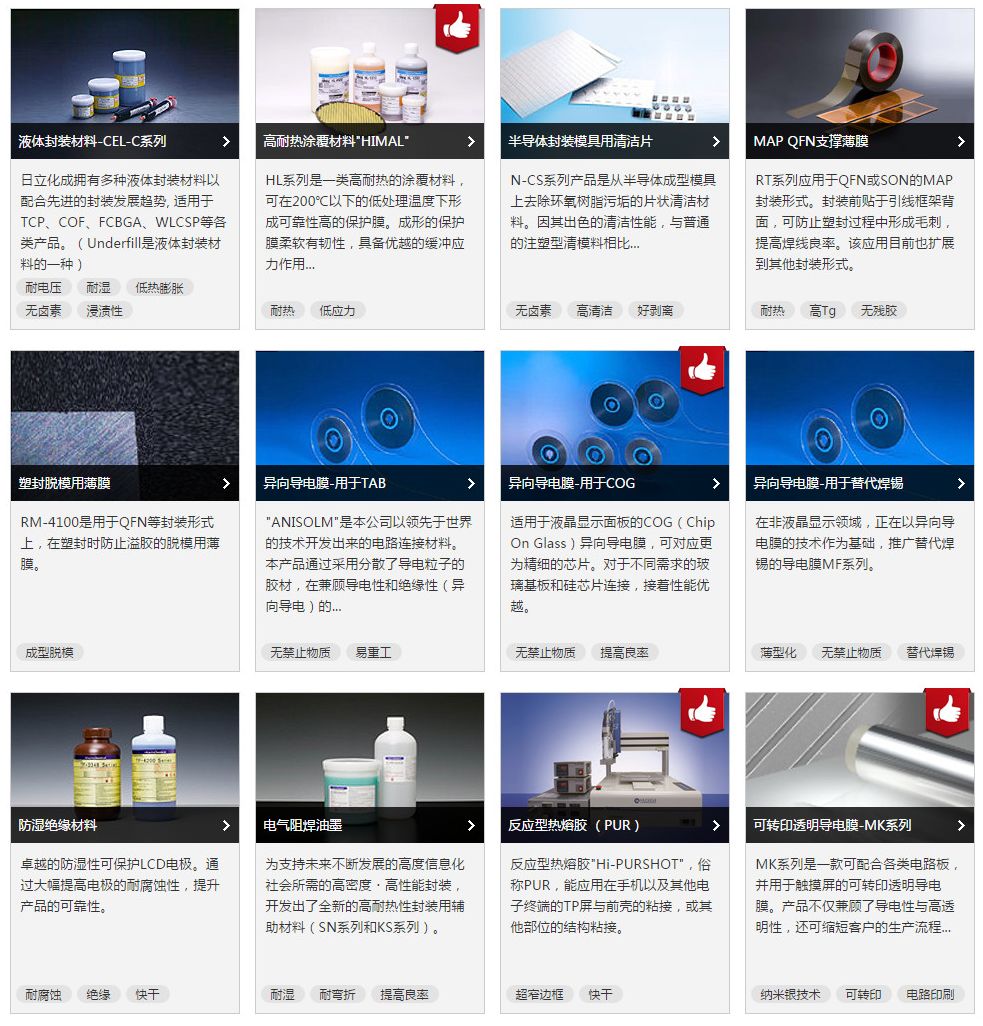
Task: Tap the 成型脱模 tag
Action: (x=50, y=653)
